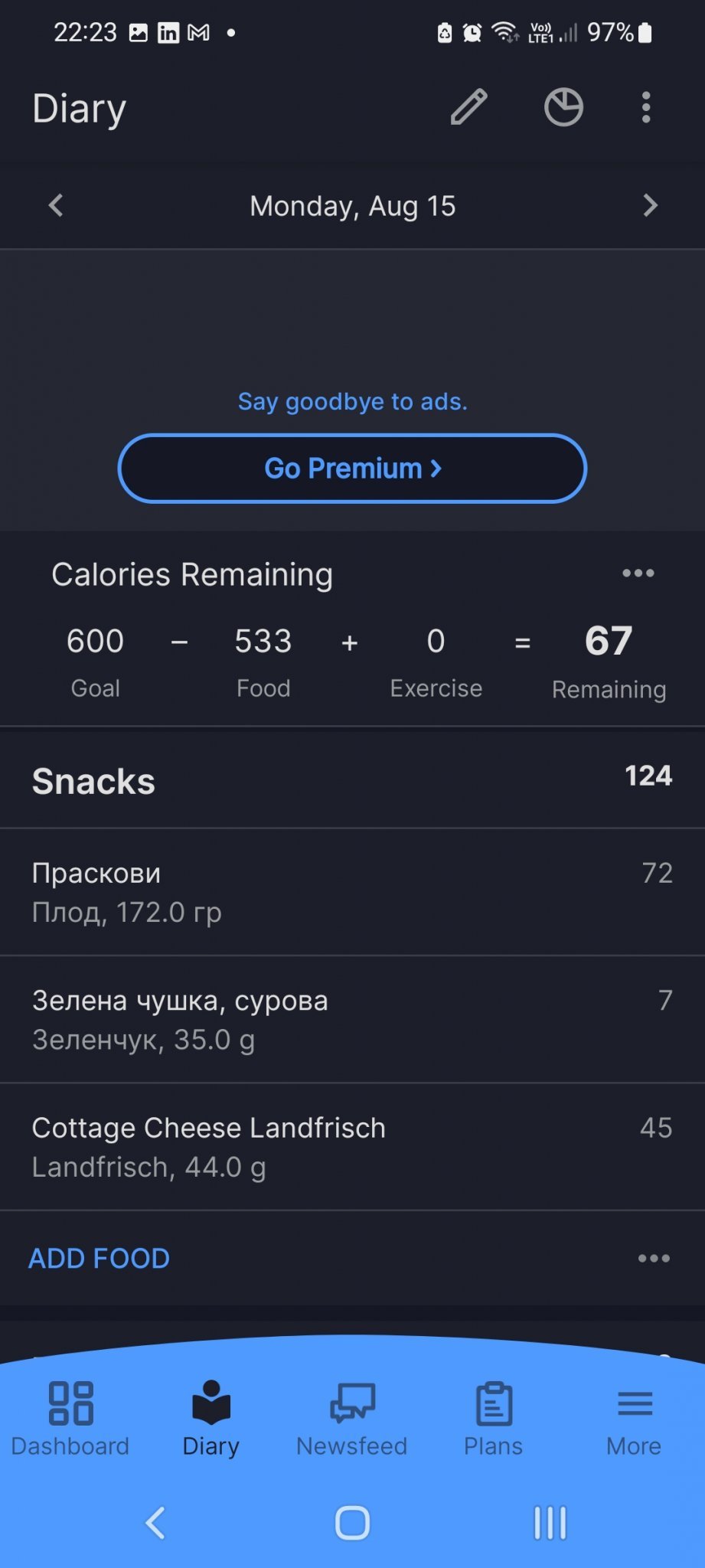Open the Праскови food entry
Screen dimensions: 705x1568
[x=352, y=892]
